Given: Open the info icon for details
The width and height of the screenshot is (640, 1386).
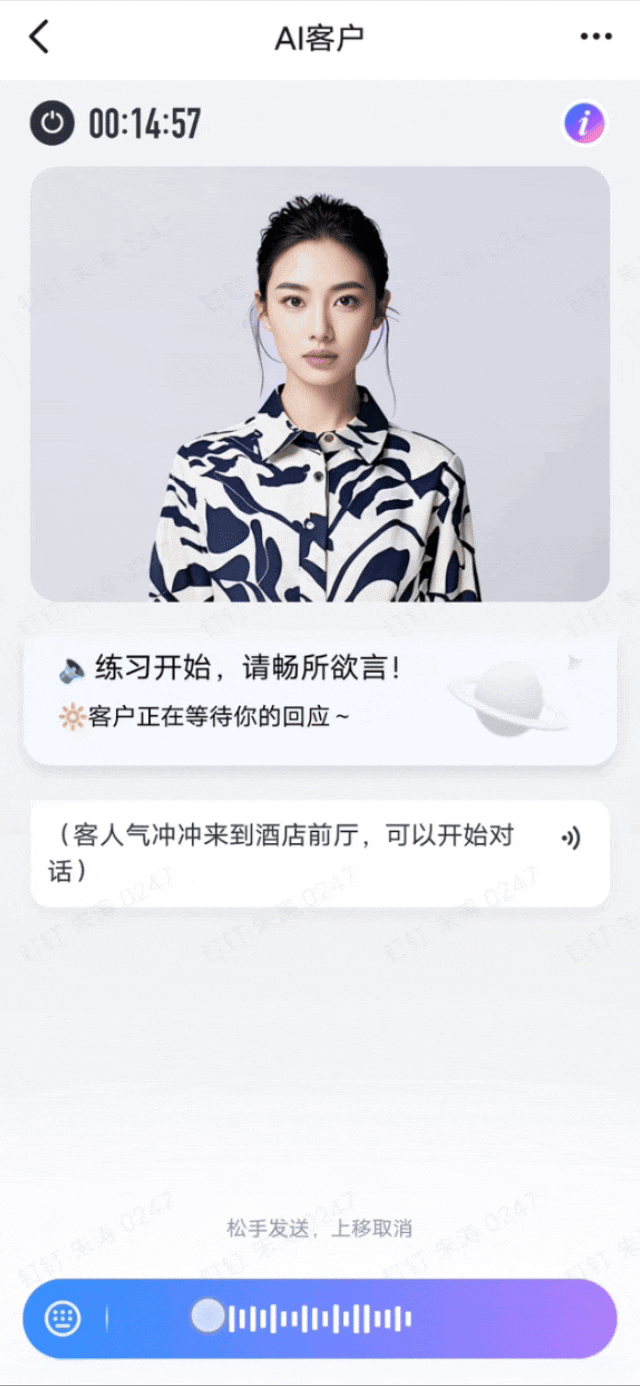Looking at the screenshot, I should [x=584, y=123].
